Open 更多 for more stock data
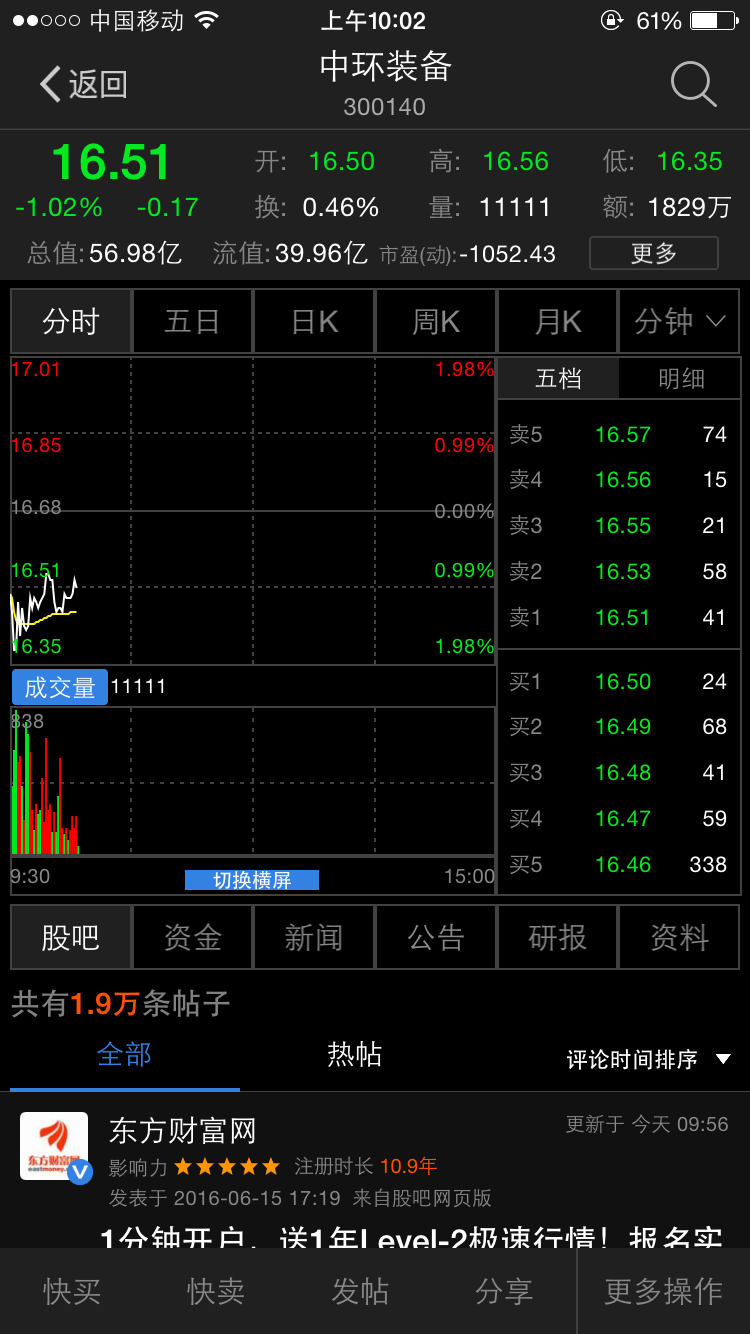The width and height of the screenshot is (750, 1334). [654, 253]
